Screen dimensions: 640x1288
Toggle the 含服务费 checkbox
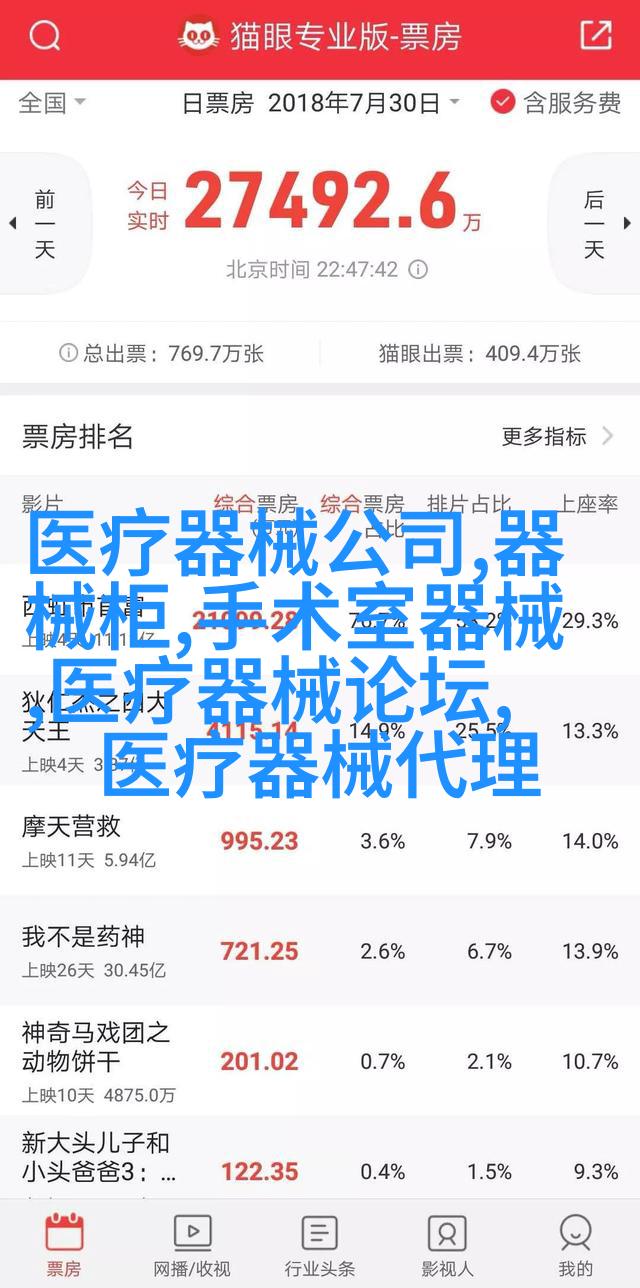pyautogui.click(x=556, y=102)
